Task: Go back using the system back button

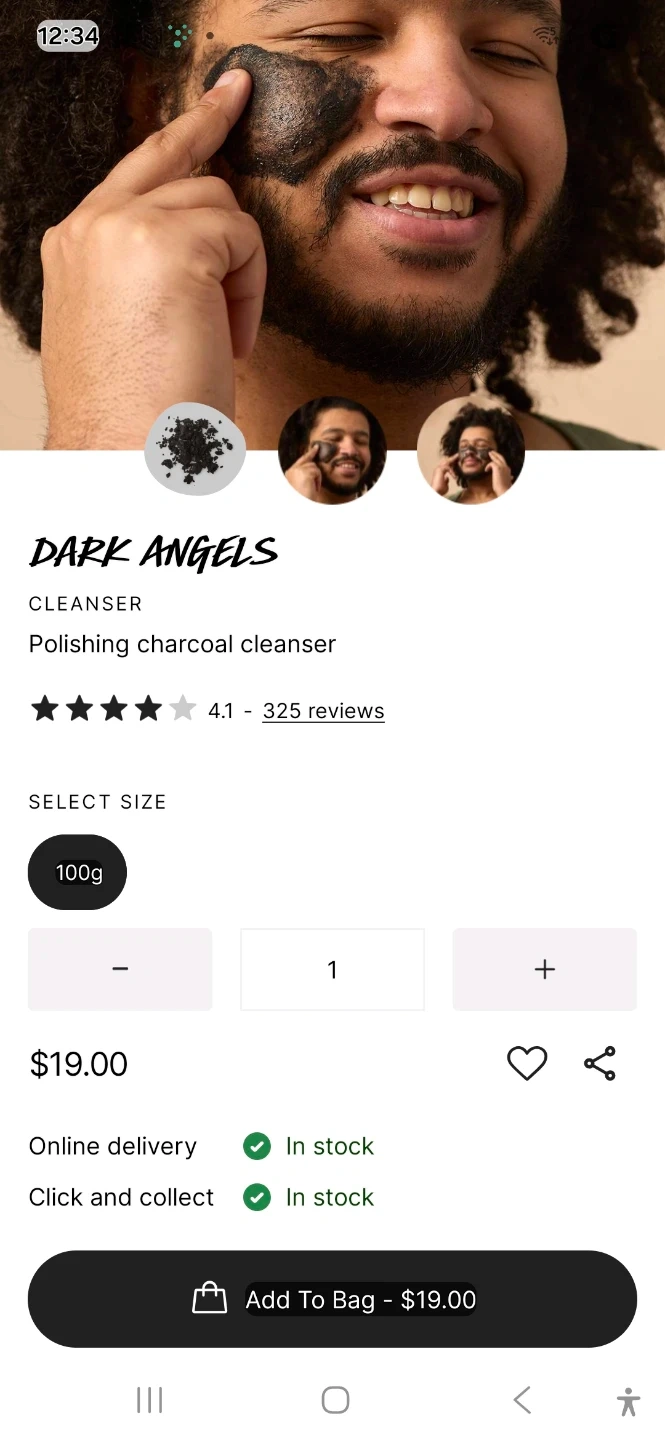Action: click(521, 1400)
